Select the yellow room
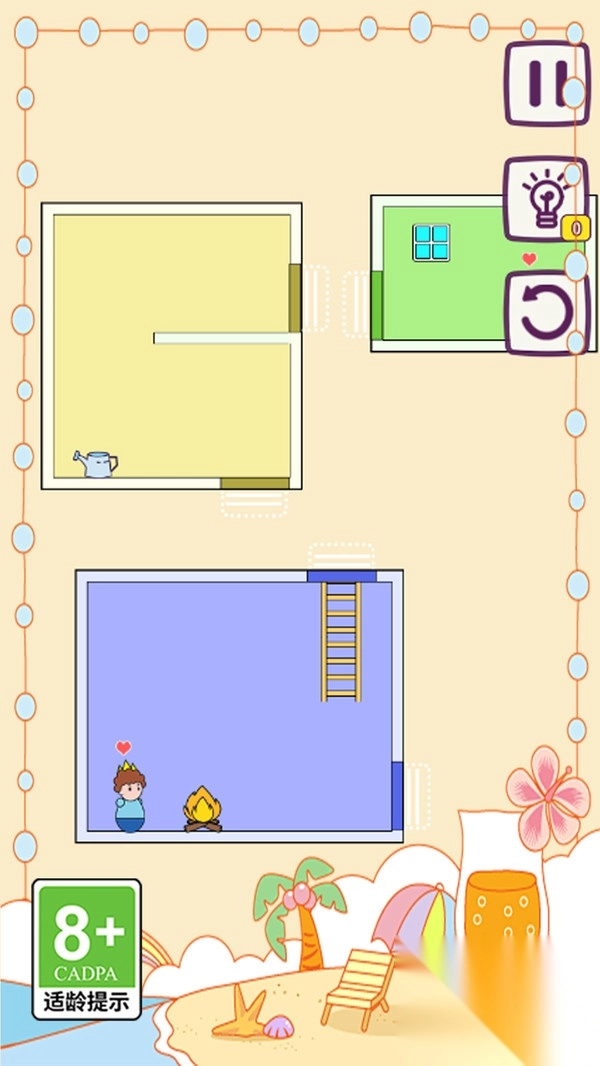Screen dimensions: 600x1066 coord(171,346)
